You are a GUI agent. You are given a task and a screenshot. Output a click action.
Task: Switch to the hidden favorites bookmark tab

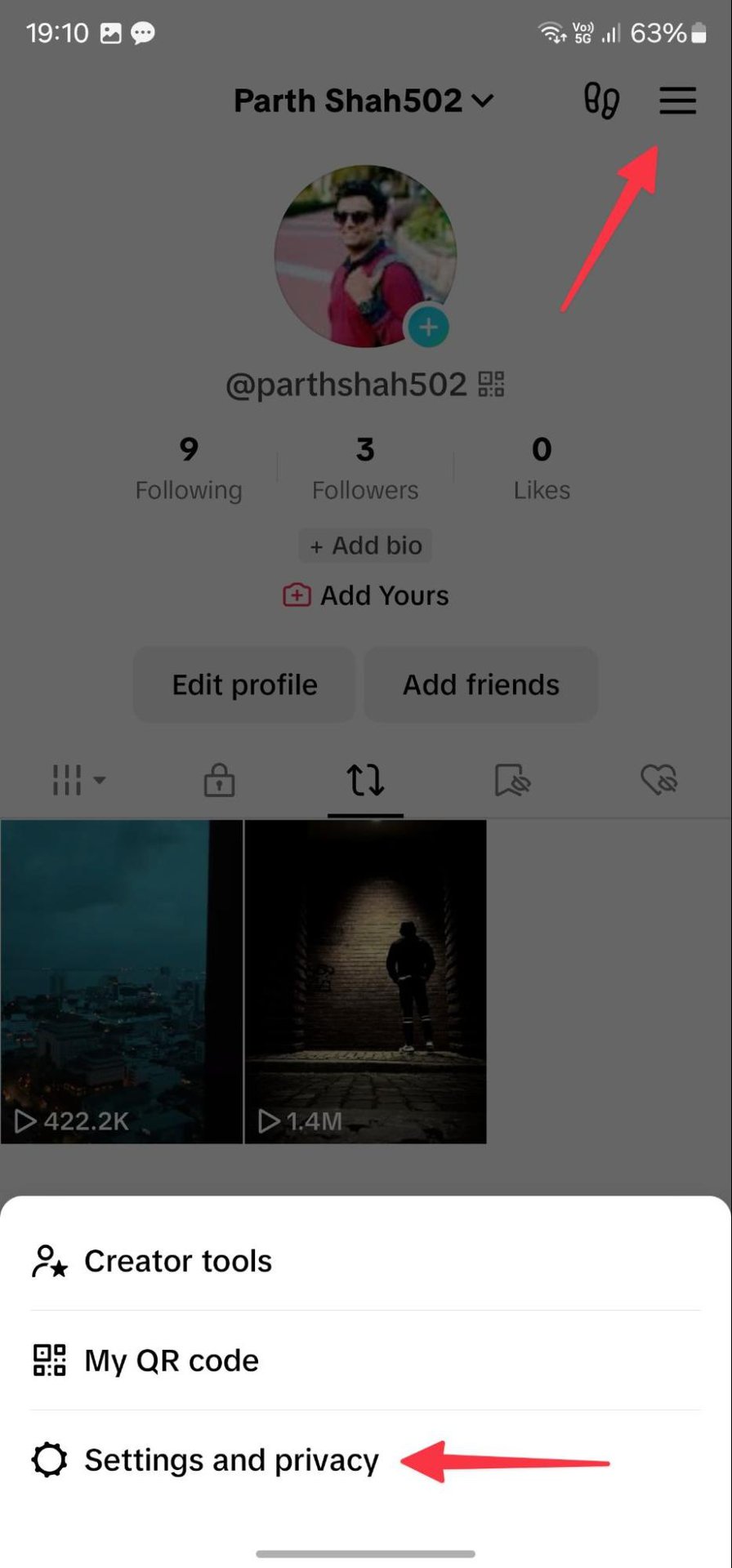[512, 780]
